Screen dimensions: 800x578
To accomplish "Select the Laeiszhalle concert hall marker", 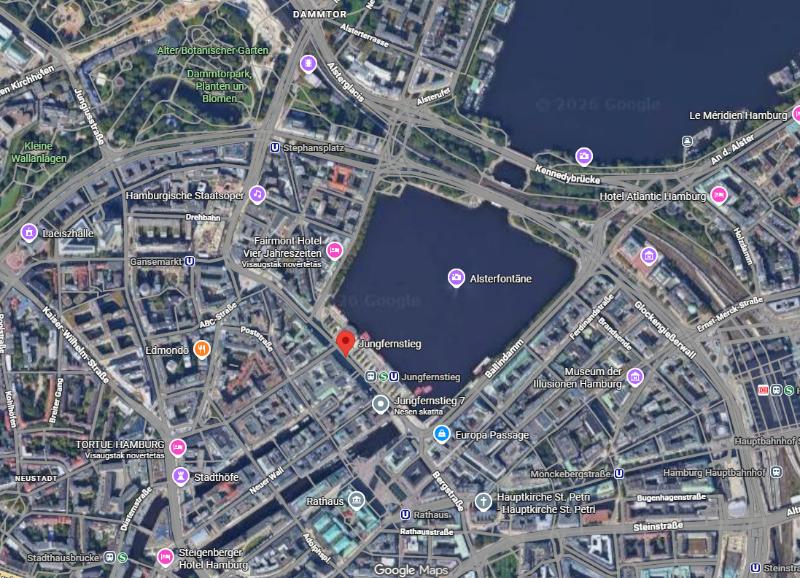I will coord(28,233).
